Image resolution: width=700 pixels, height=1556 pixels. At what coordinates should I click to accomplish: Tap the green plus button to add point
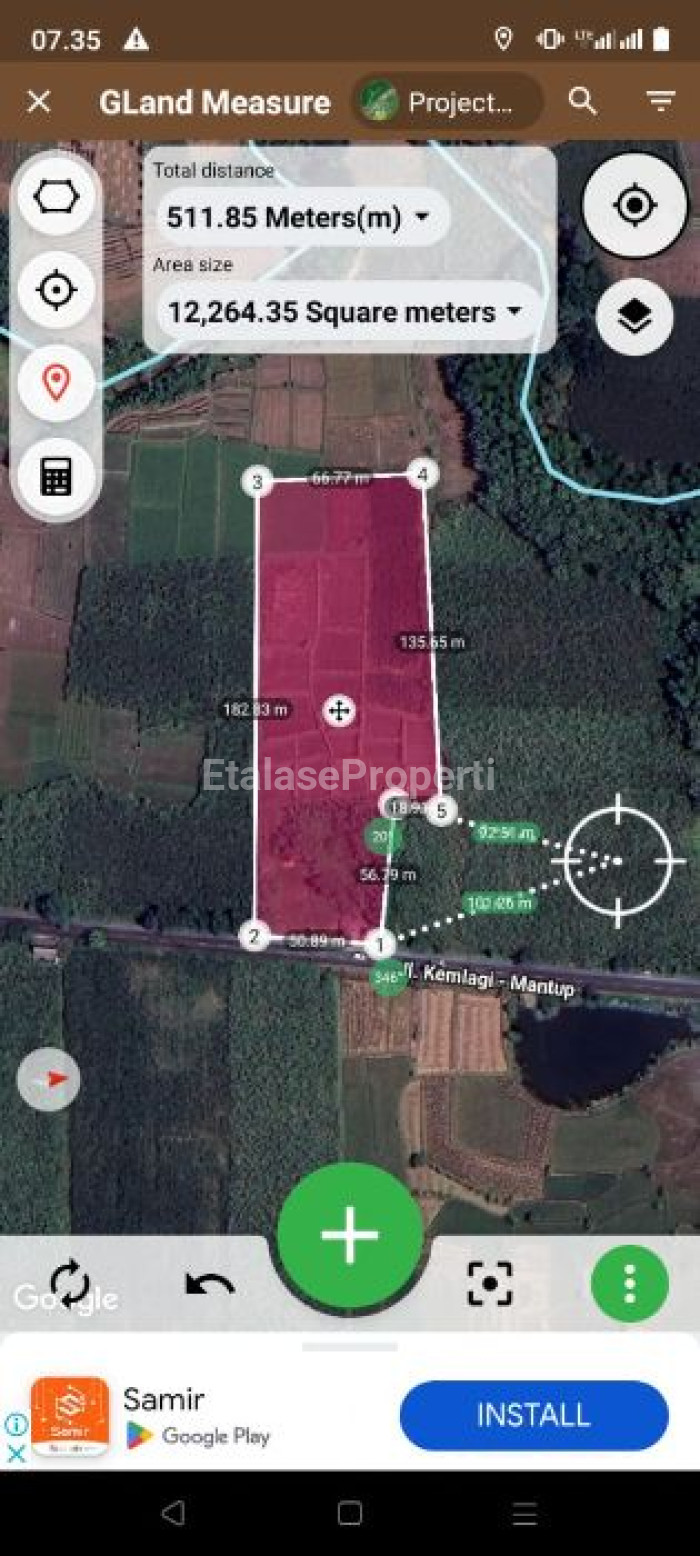pyautogui.click(x=350, y=1234)
